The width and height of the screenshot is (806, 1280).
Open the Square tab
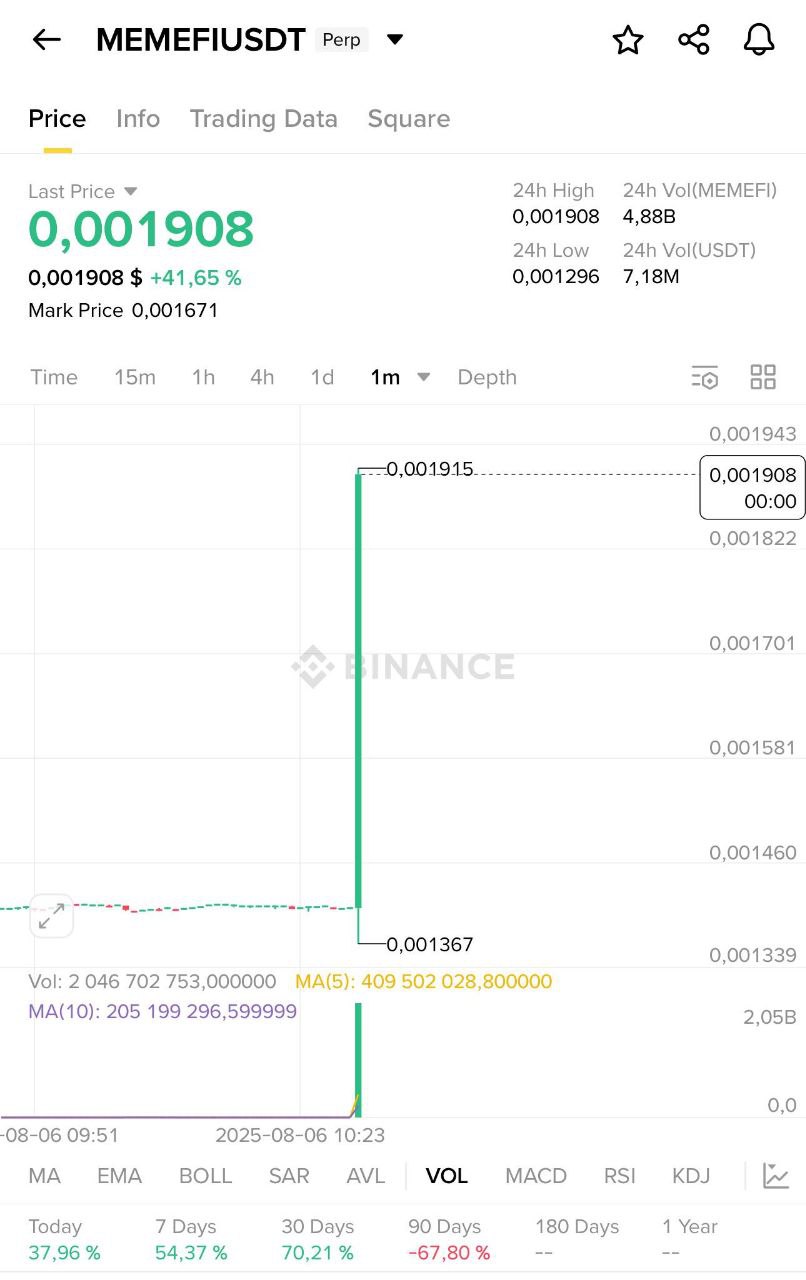(x=409, y=119)
